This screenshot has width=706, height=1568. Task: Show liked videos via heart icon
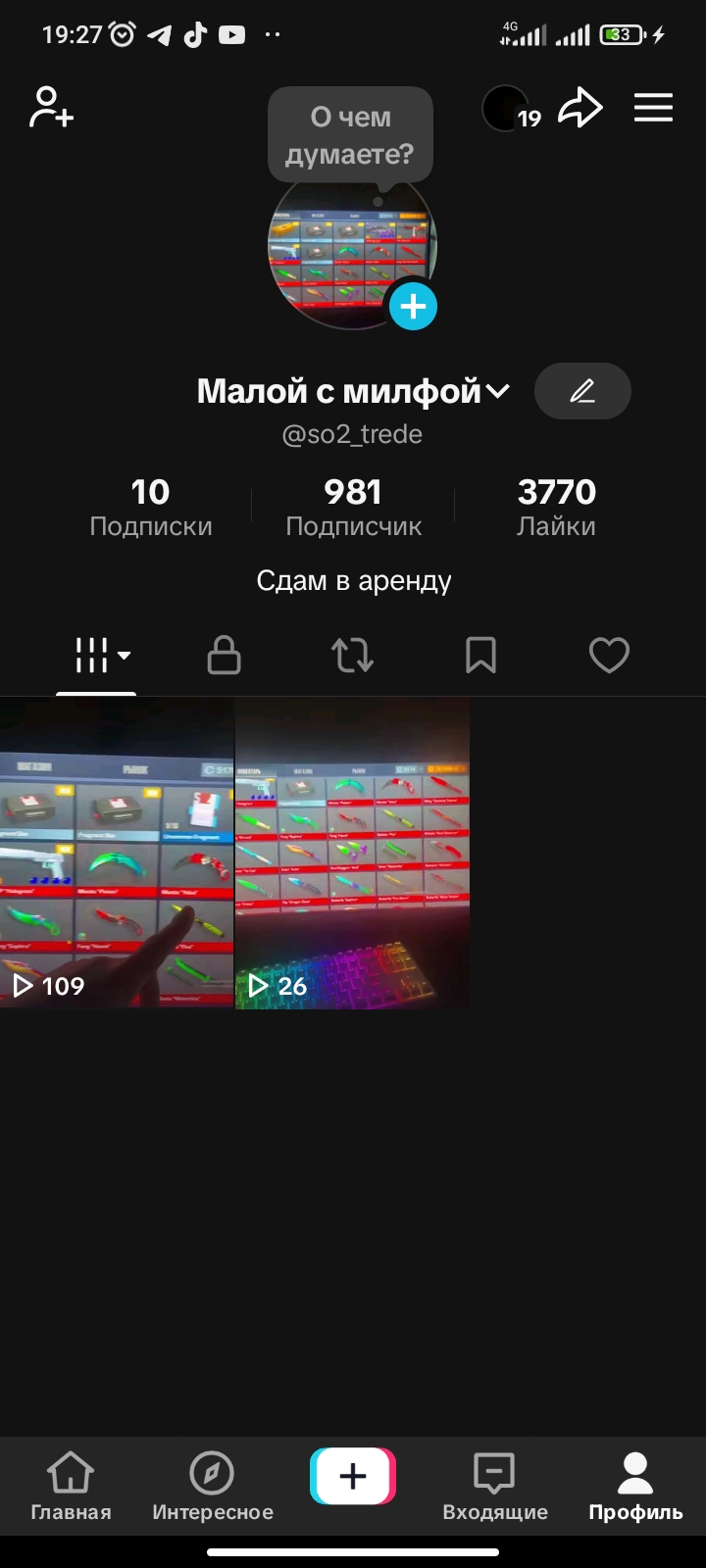pos(609,656)
